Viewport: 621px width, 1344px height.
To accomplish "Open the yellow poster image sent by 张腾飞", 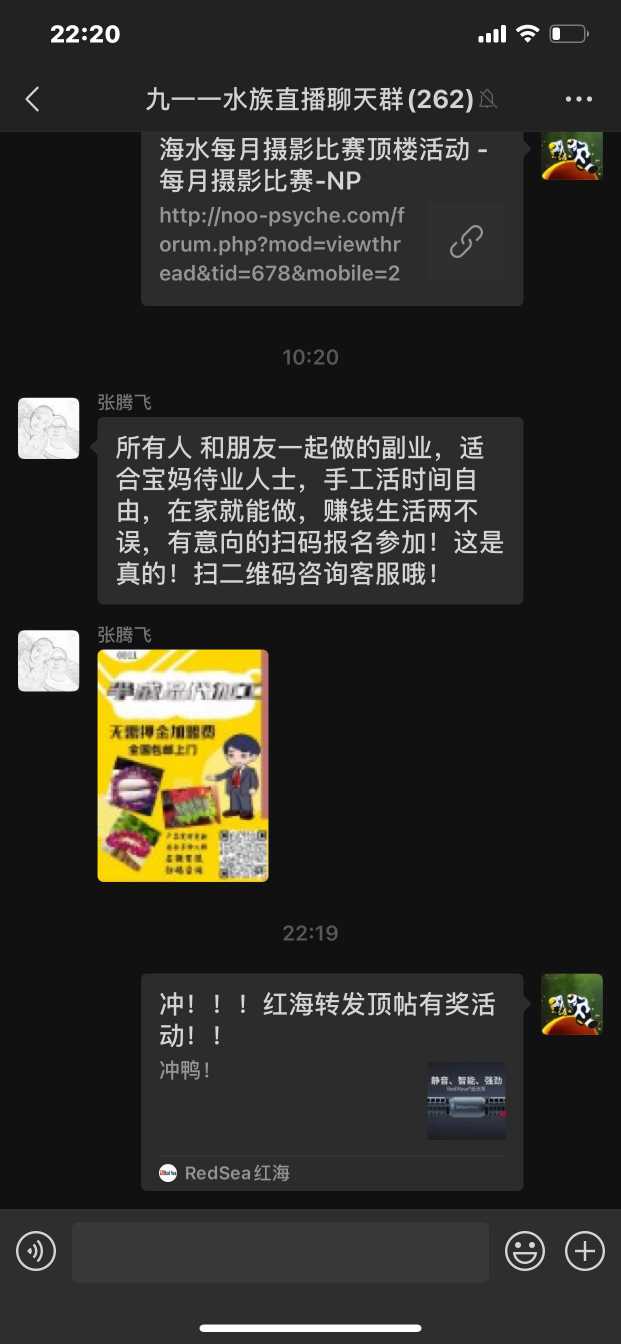I will pos(183,765).
